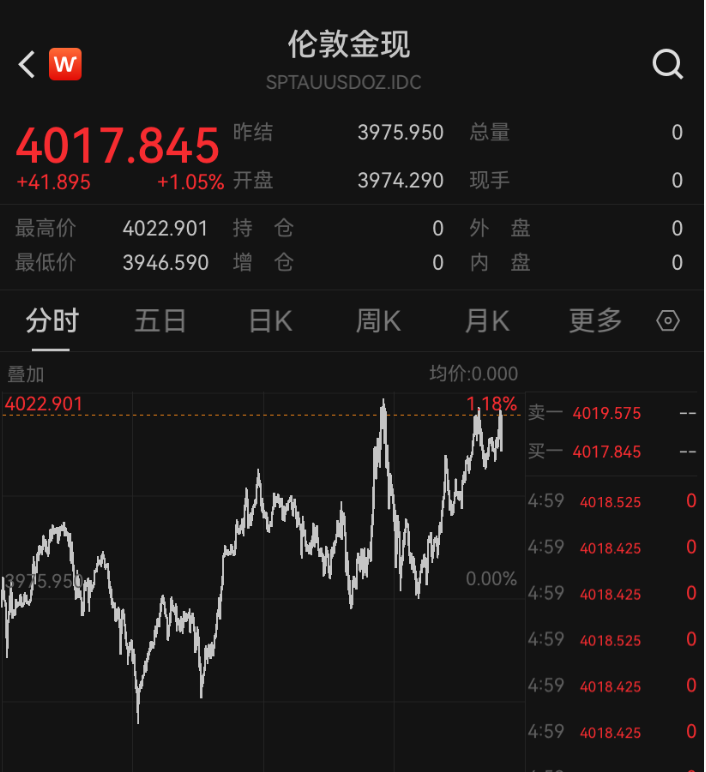The width and height of the screenshot is (706, 772).
Task: Open the red W icon
Action: (65, 65)
